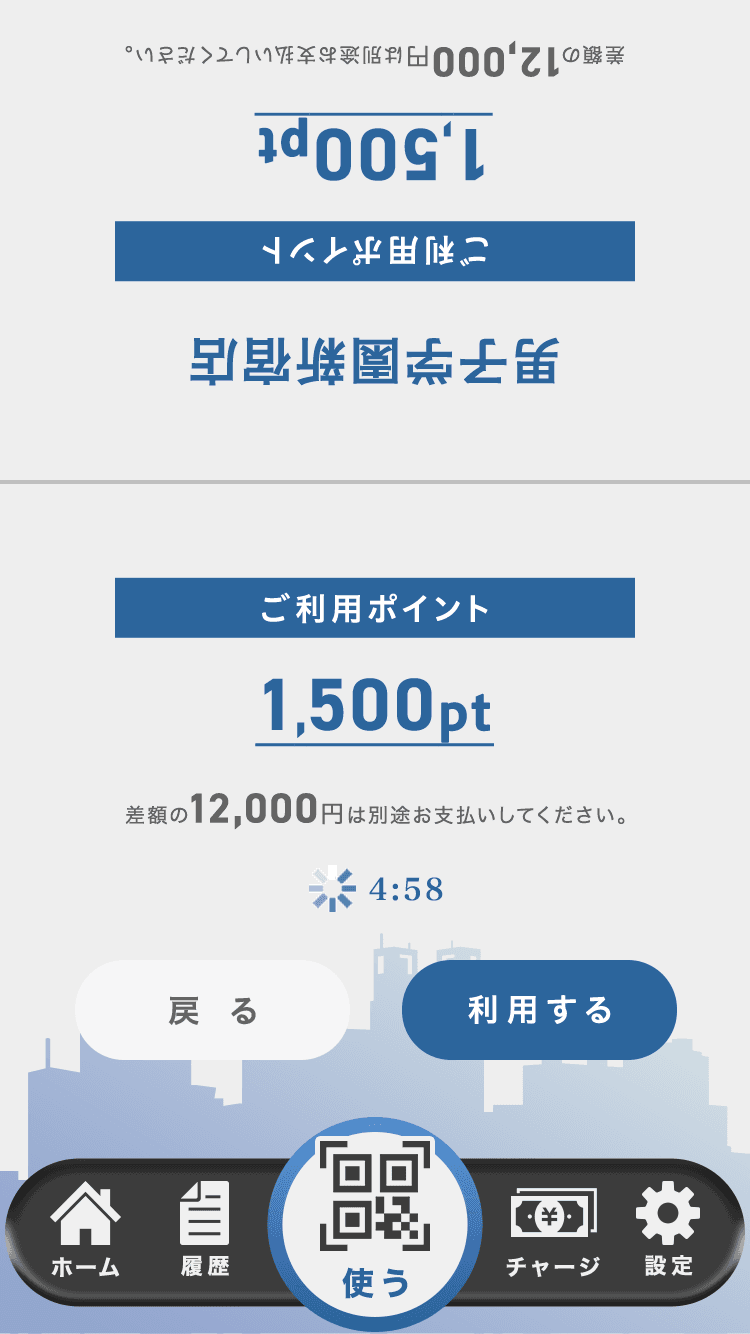
Task: Switch to the チャージ tab
Action: click(x=552, y=1230)
